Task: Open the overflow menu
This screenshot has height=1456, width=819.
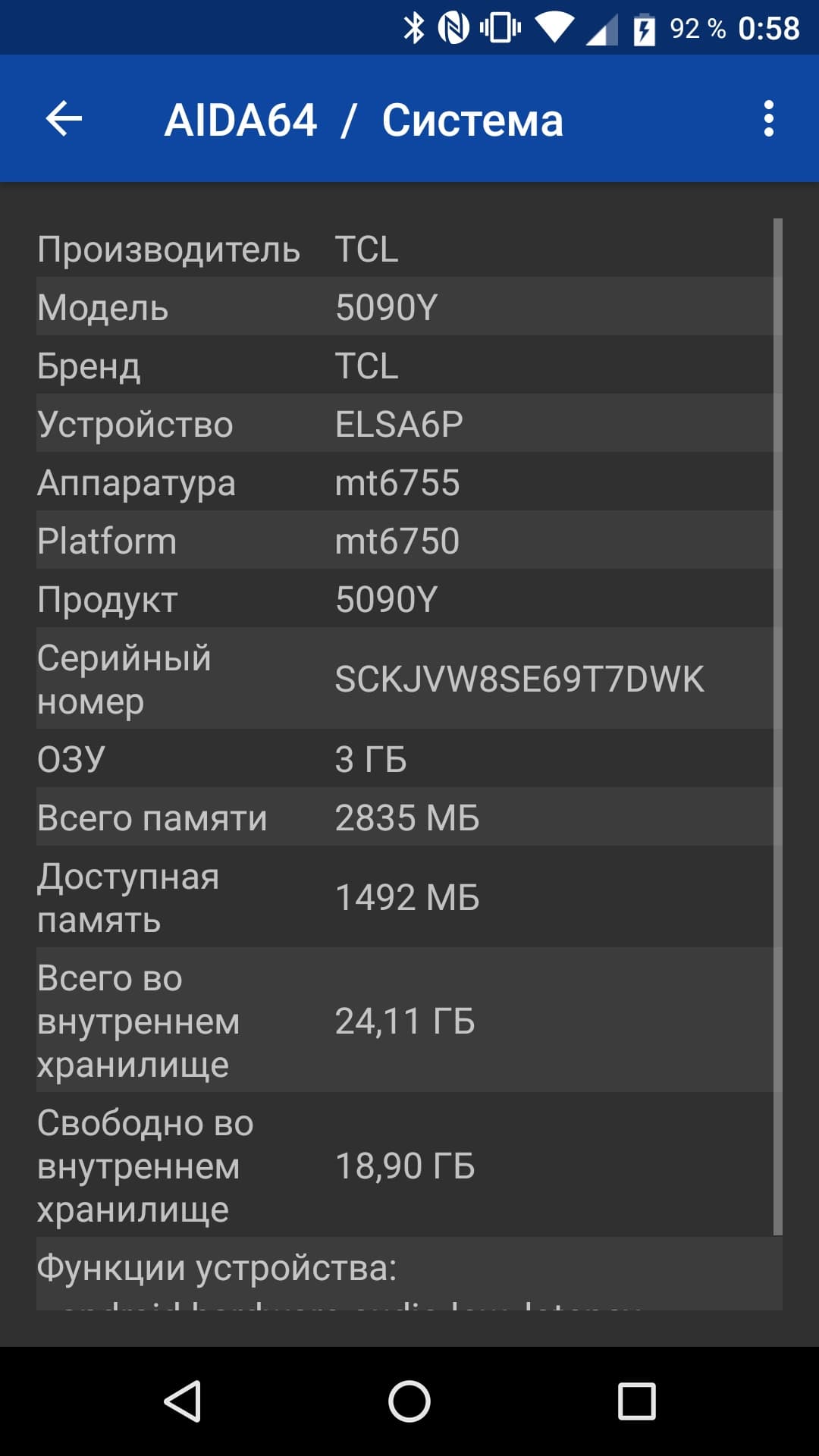Action: pyautogui.click(x=768, y=119)
